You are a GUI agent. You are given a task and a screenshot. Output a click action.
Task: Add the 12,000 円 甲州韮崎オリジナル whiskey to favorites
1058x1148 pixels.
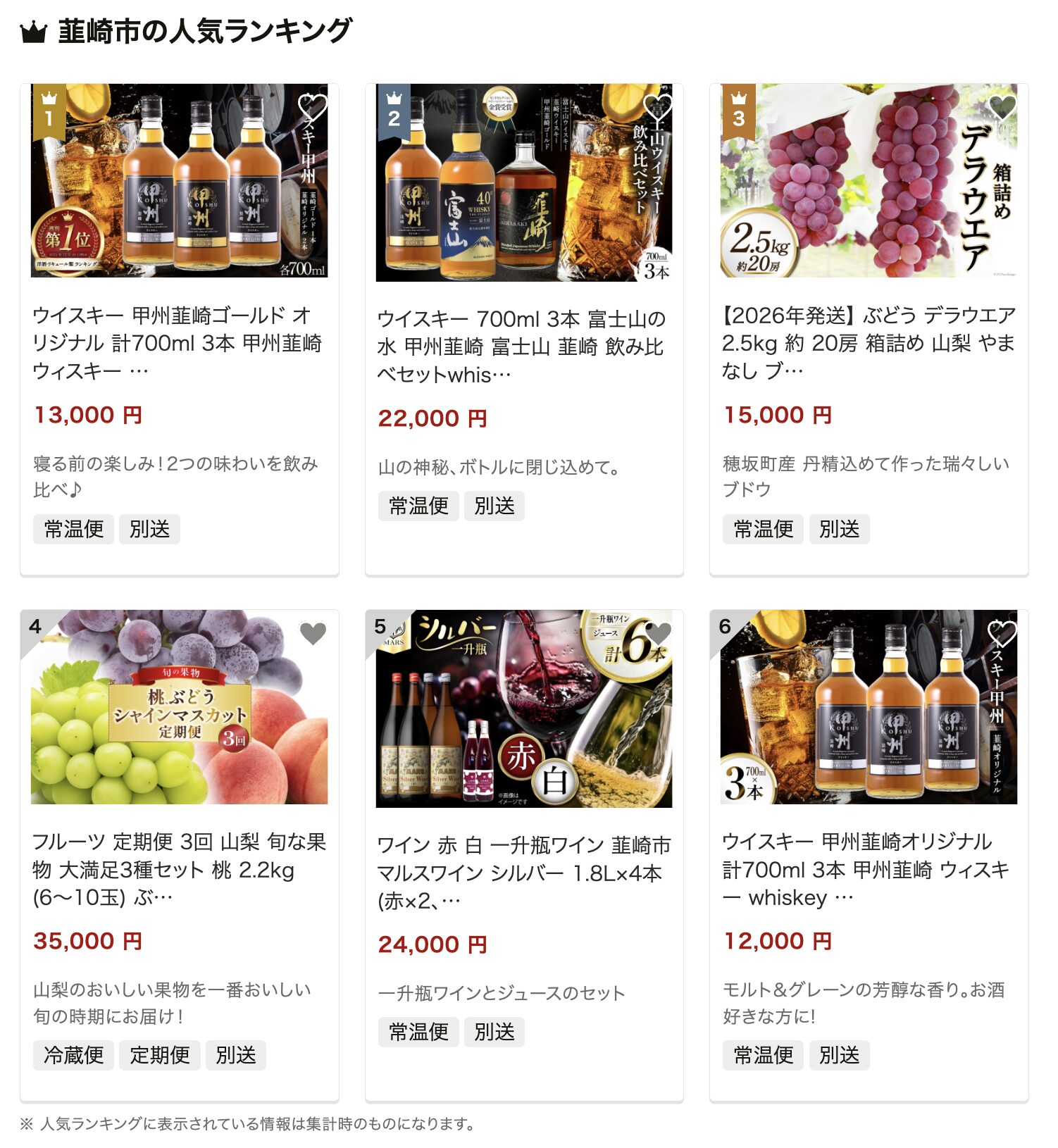(x=1002, y=633)
